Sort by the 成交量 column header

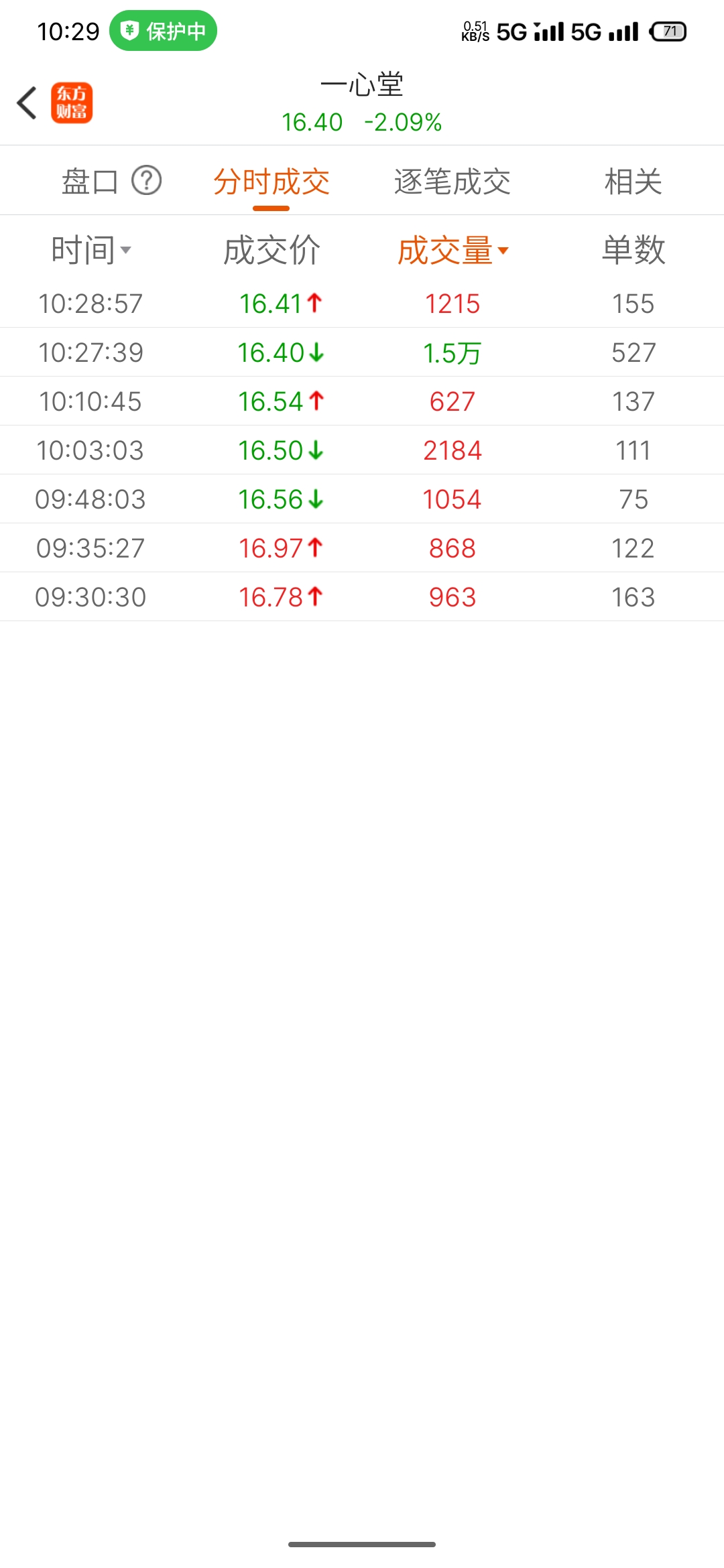coord(452,251)
